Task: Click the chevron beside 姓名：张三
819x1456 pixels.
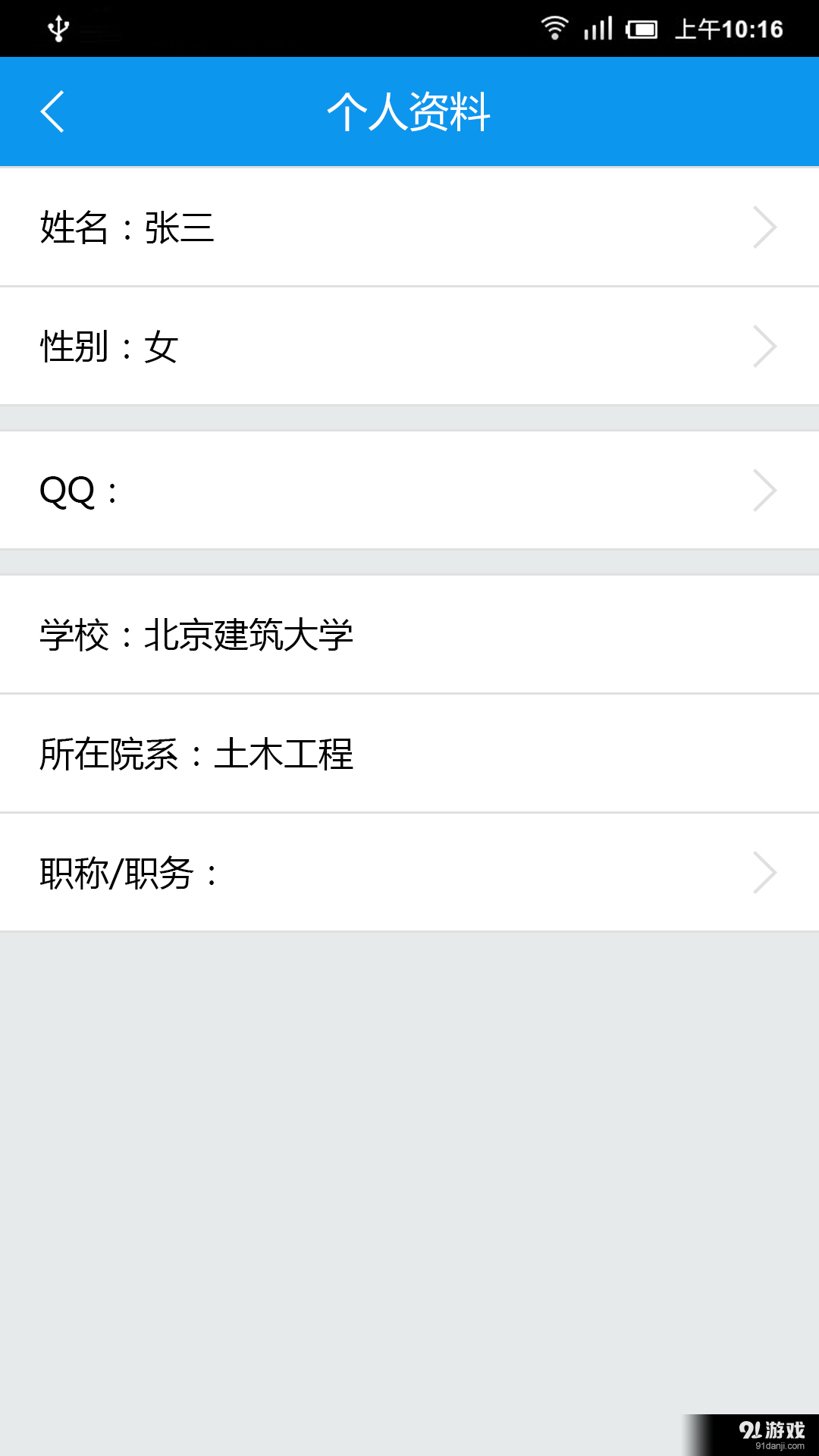Action: [764, 226]
